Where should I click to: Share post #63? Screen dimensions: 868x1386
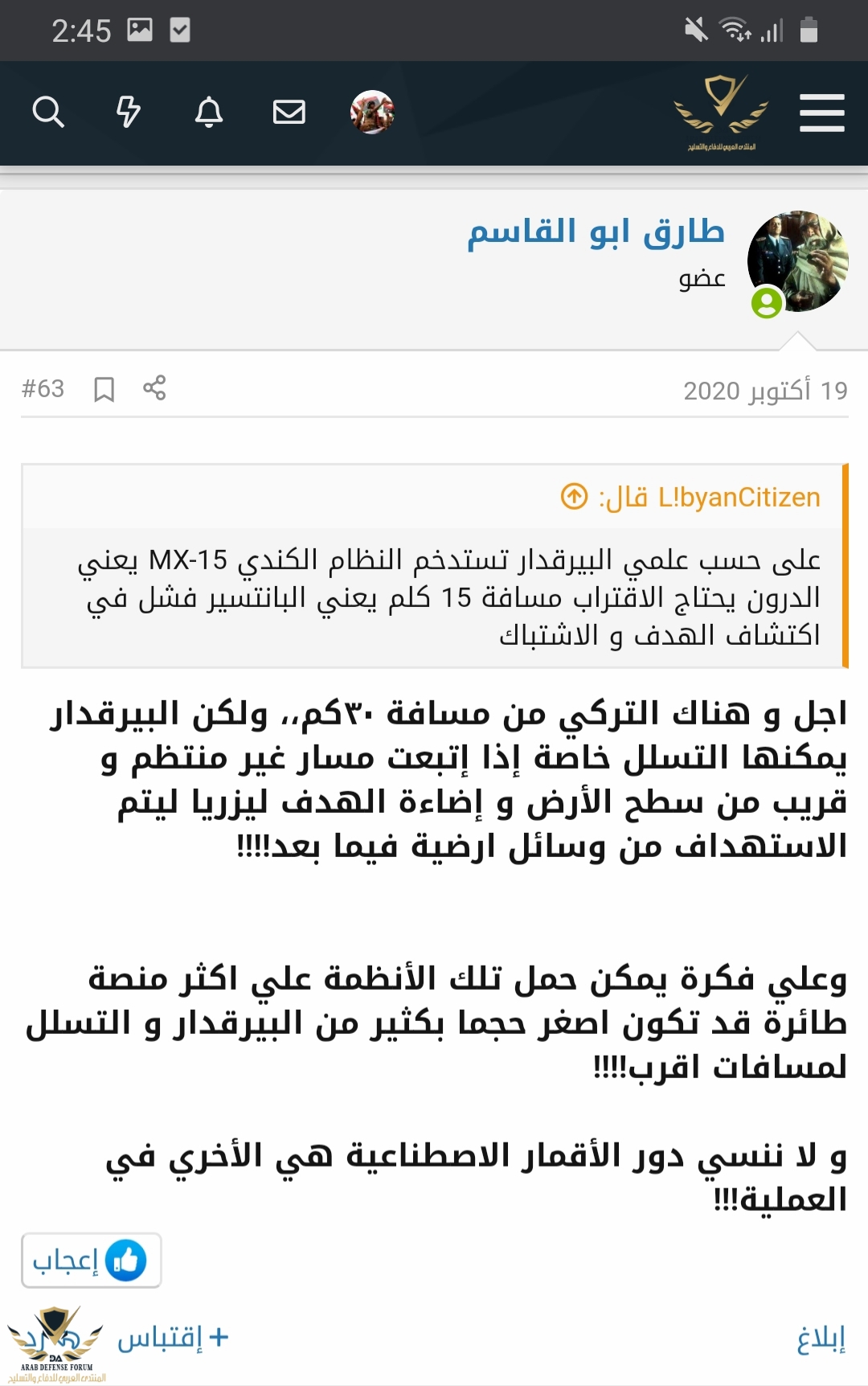[x=154, y=388]
